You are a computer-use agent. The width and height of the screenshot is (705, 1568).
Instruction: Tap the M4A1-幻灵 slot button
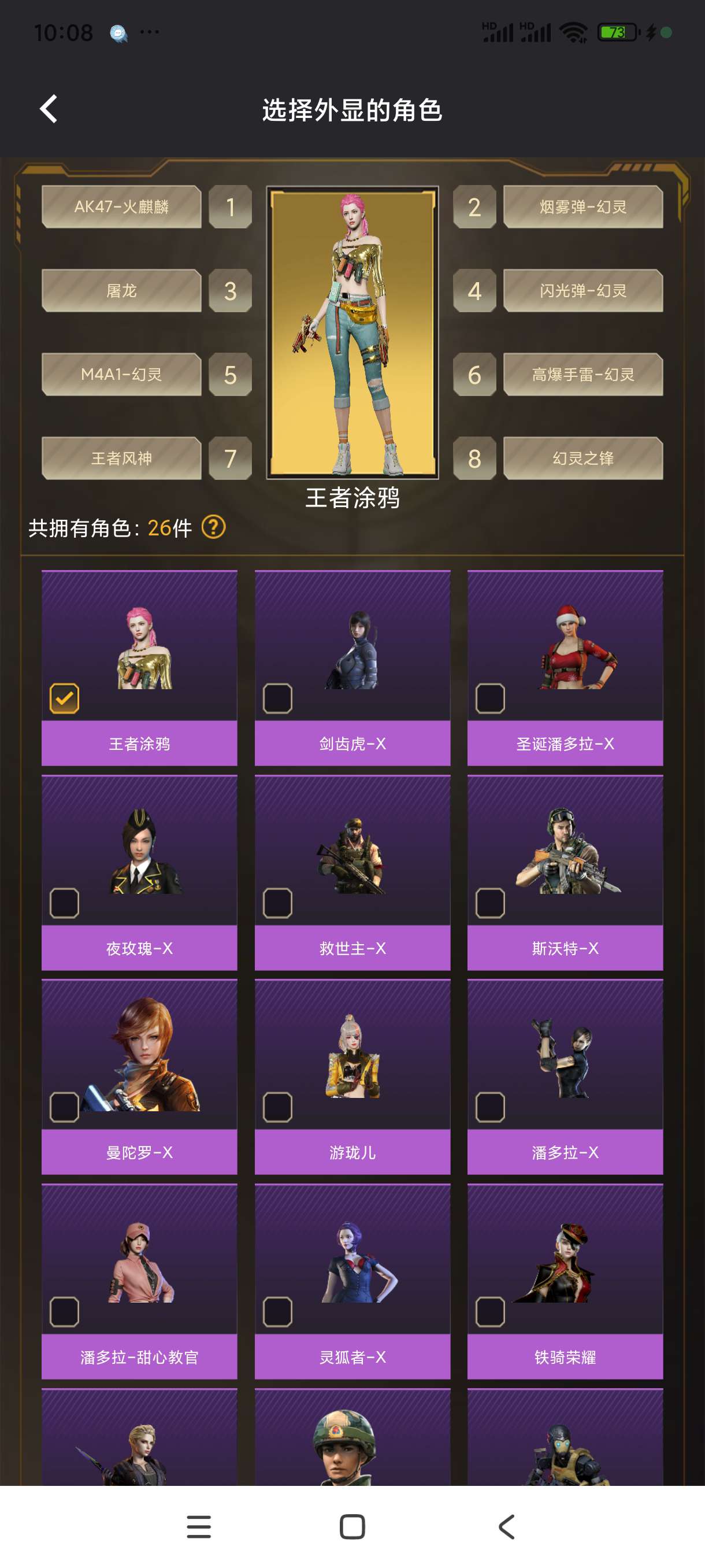click(x=121, y=374)
